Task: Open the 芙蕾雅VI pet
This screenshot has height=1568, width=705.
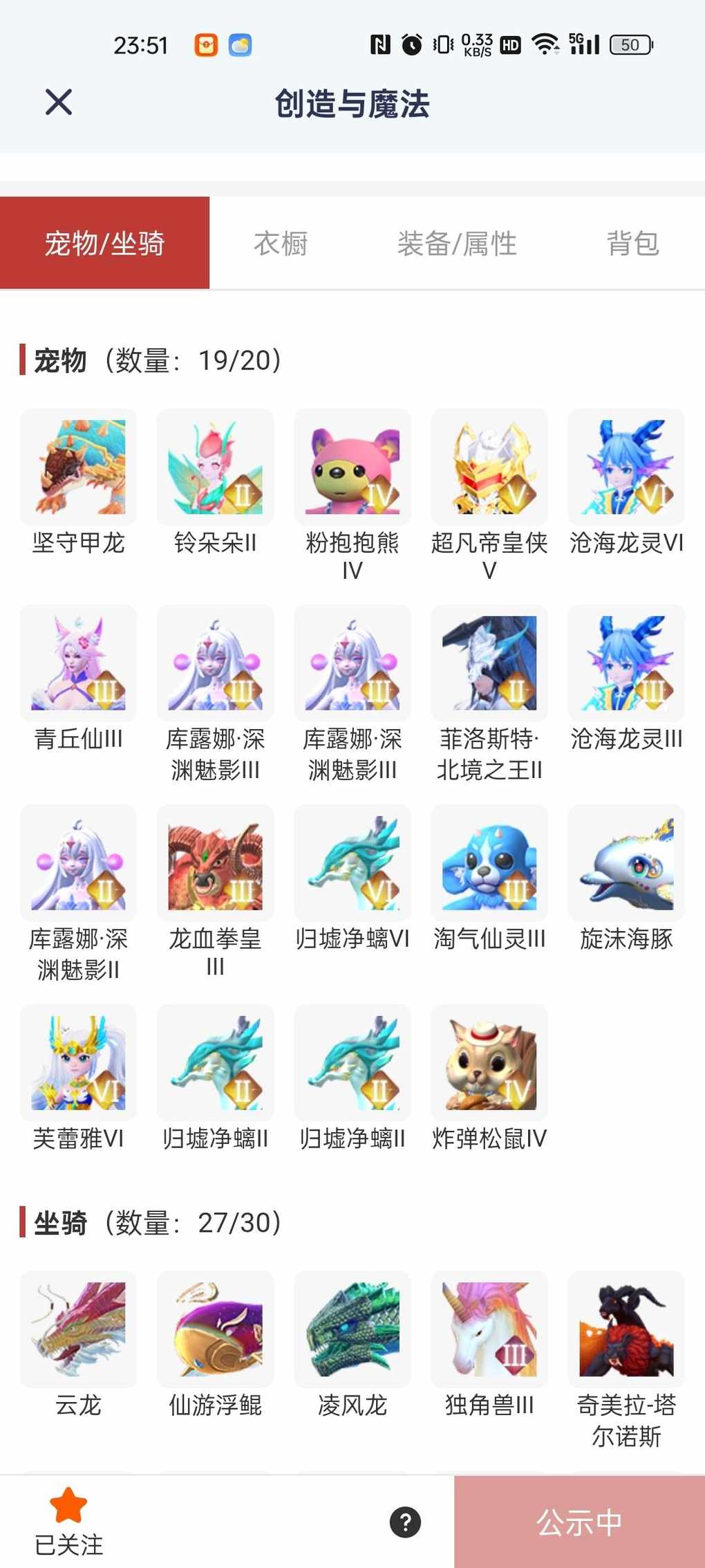Action: pyautogui.click(x=78, y=1063)
